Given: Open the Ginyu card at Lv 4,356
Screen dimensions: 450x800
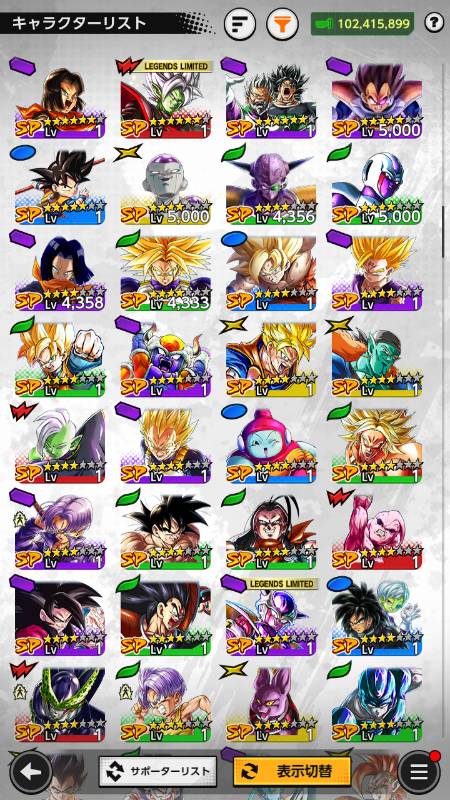Looking at the screenshot, I should click(x=272, y=185).
